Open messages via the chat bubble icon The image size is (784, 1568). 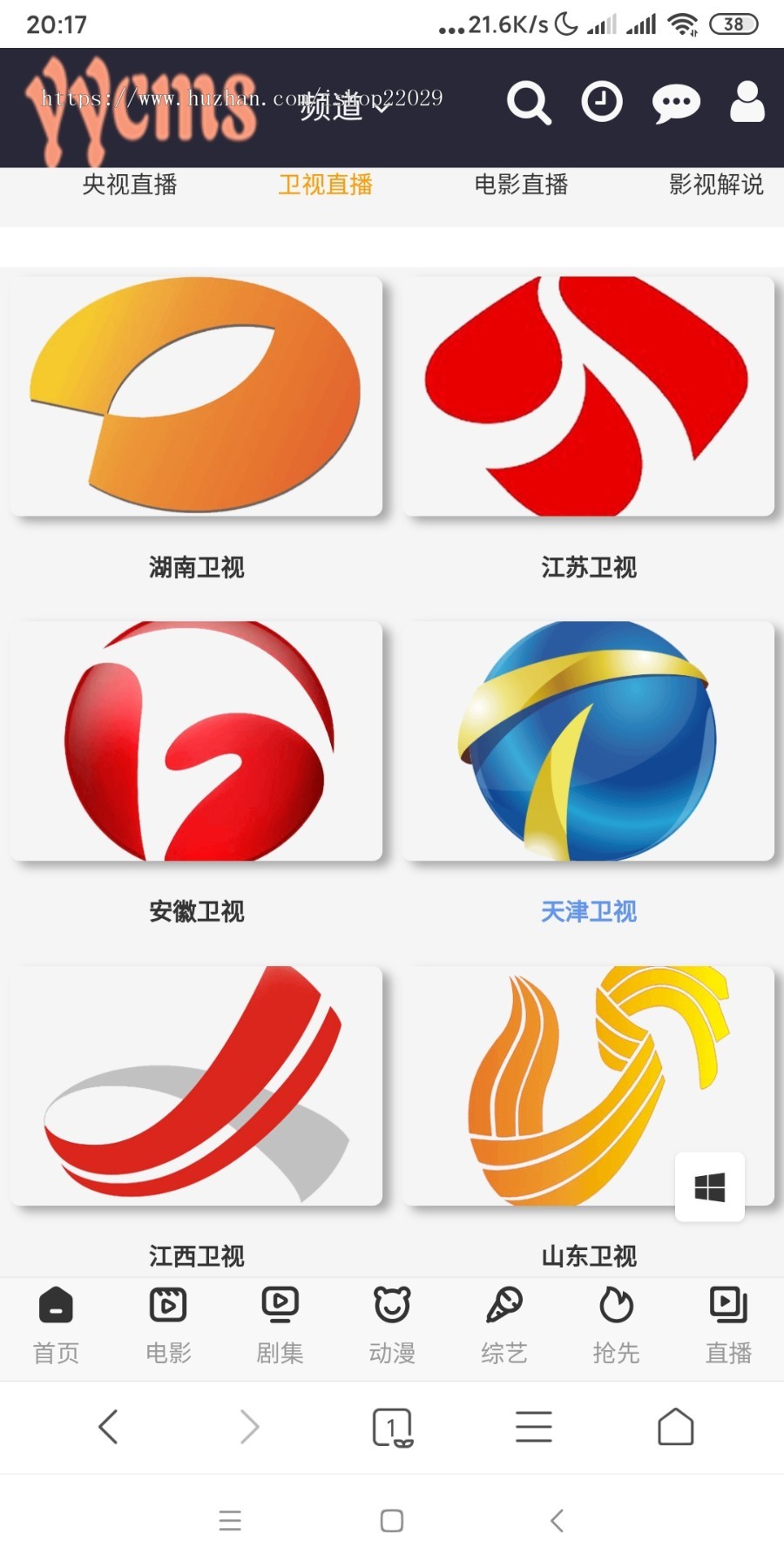(x=675, y=101)
